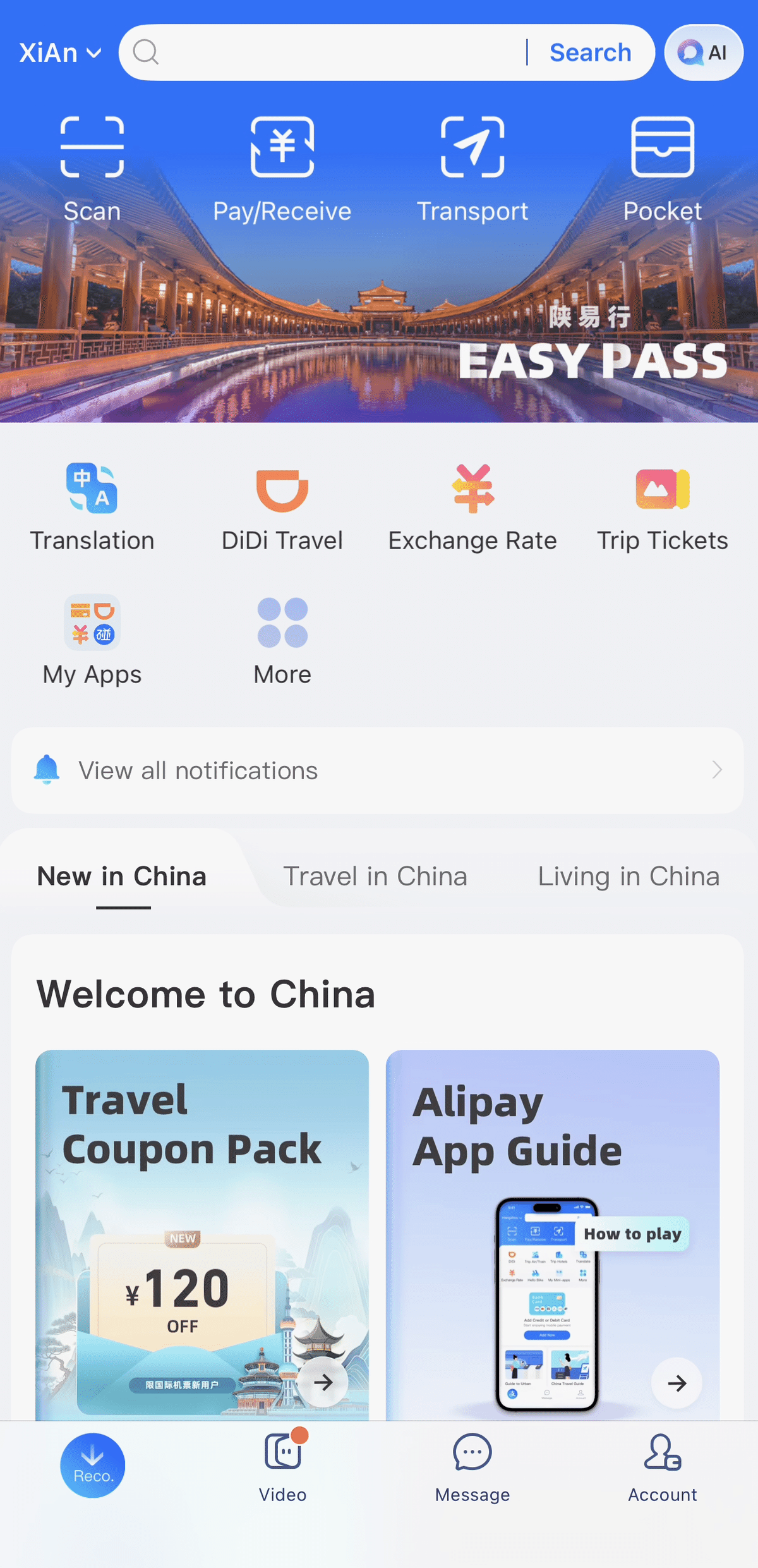Launch the Translation app
Viewport: 758px width, 1568px height.
(x=92, y=507)
